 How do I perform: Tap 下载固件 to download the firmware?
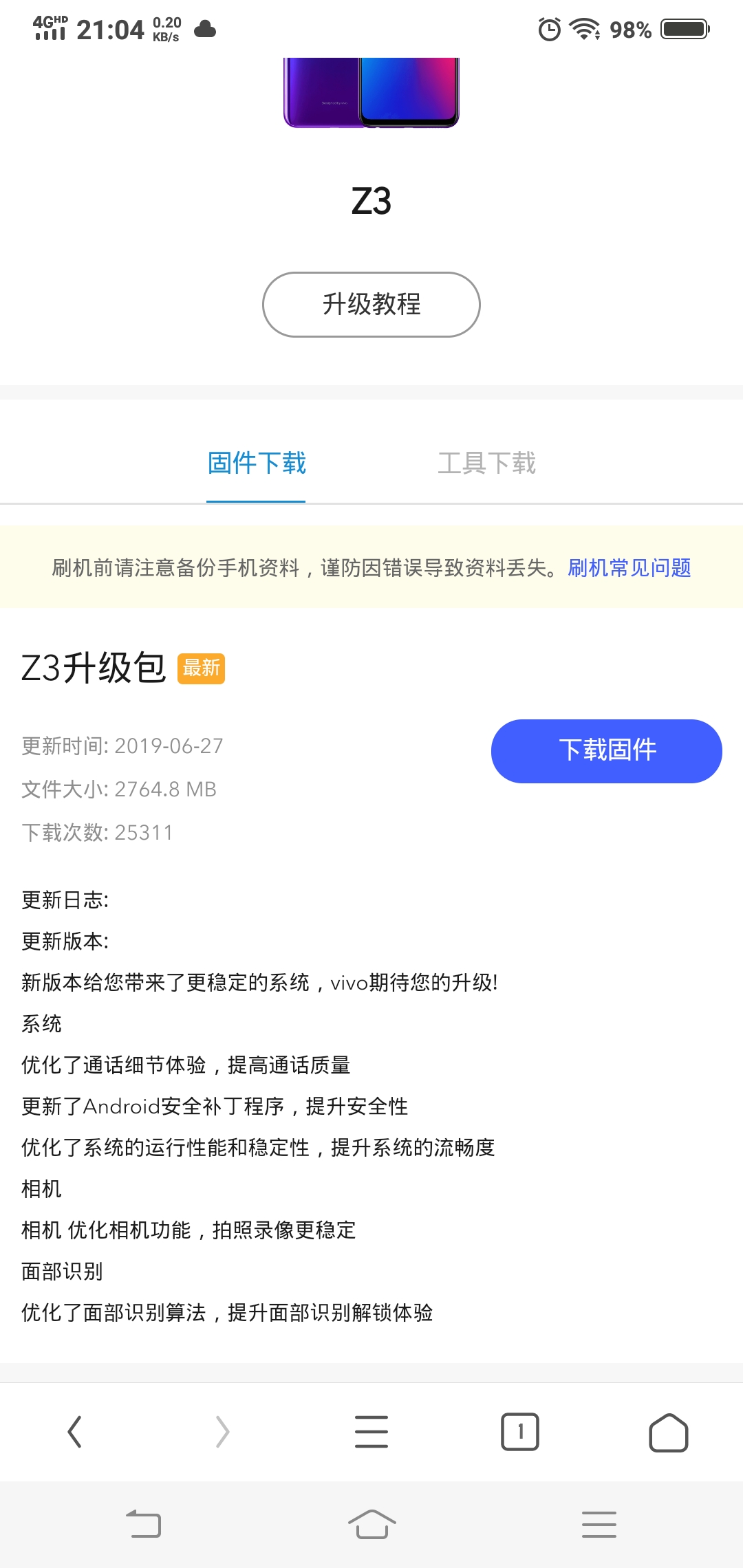[607, 751]
